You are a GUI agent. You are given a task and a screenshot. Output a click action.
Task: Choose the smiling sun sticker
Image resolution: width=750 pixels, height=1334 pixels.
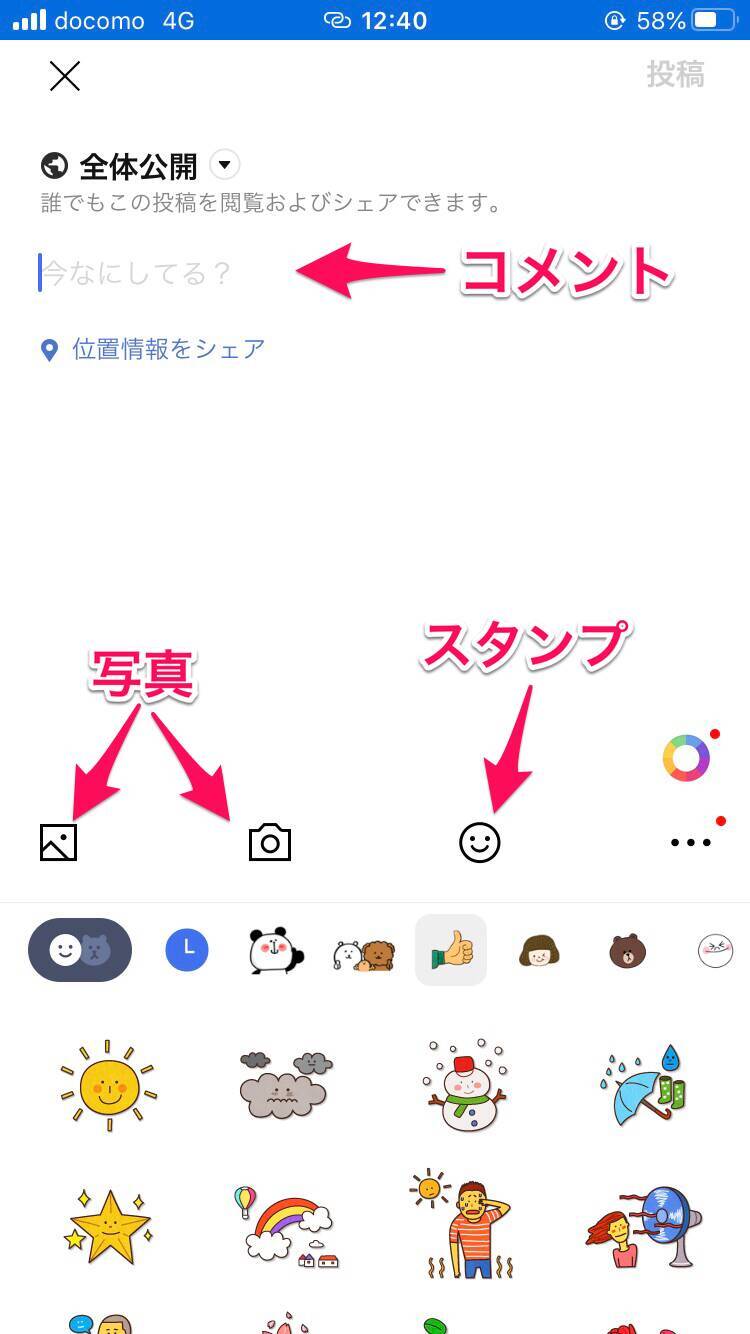tap(107, 1086)
